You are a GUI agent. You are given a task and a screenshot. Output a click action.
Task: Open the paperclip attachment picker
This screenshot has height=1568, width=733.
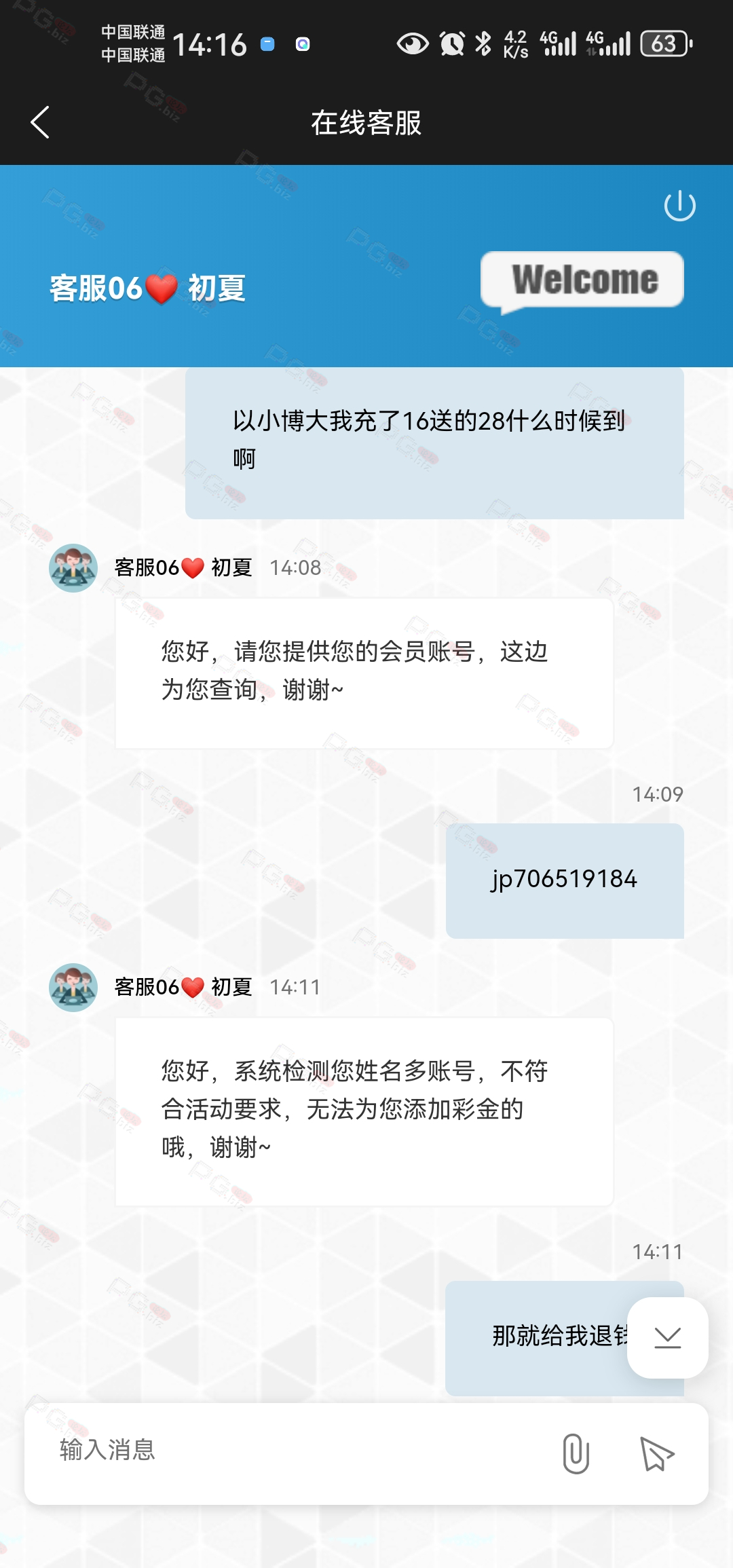click(x=576, y=1453)
